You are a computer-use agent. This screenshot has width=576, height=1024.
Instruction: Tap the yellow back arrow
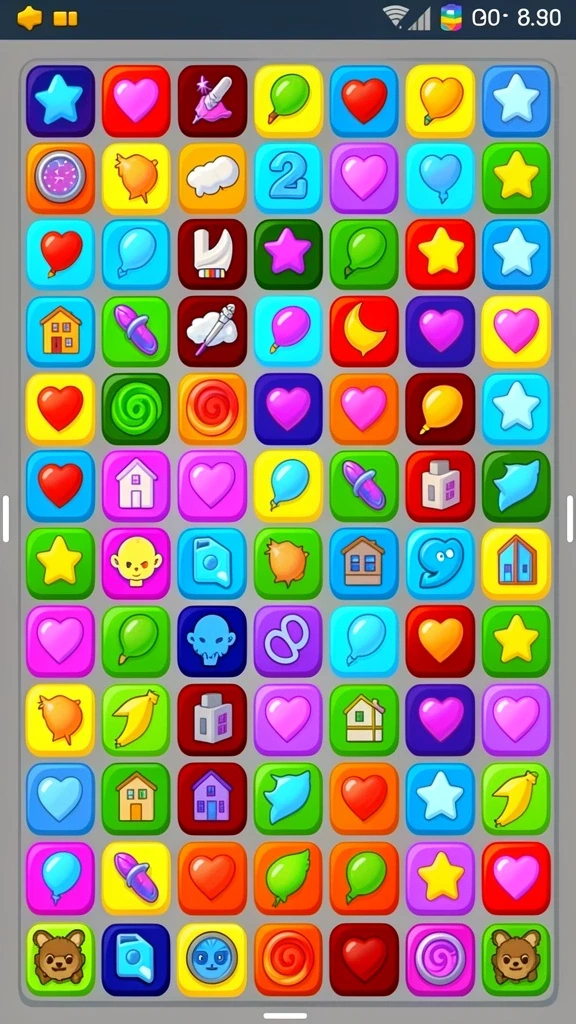click(29, 18)
